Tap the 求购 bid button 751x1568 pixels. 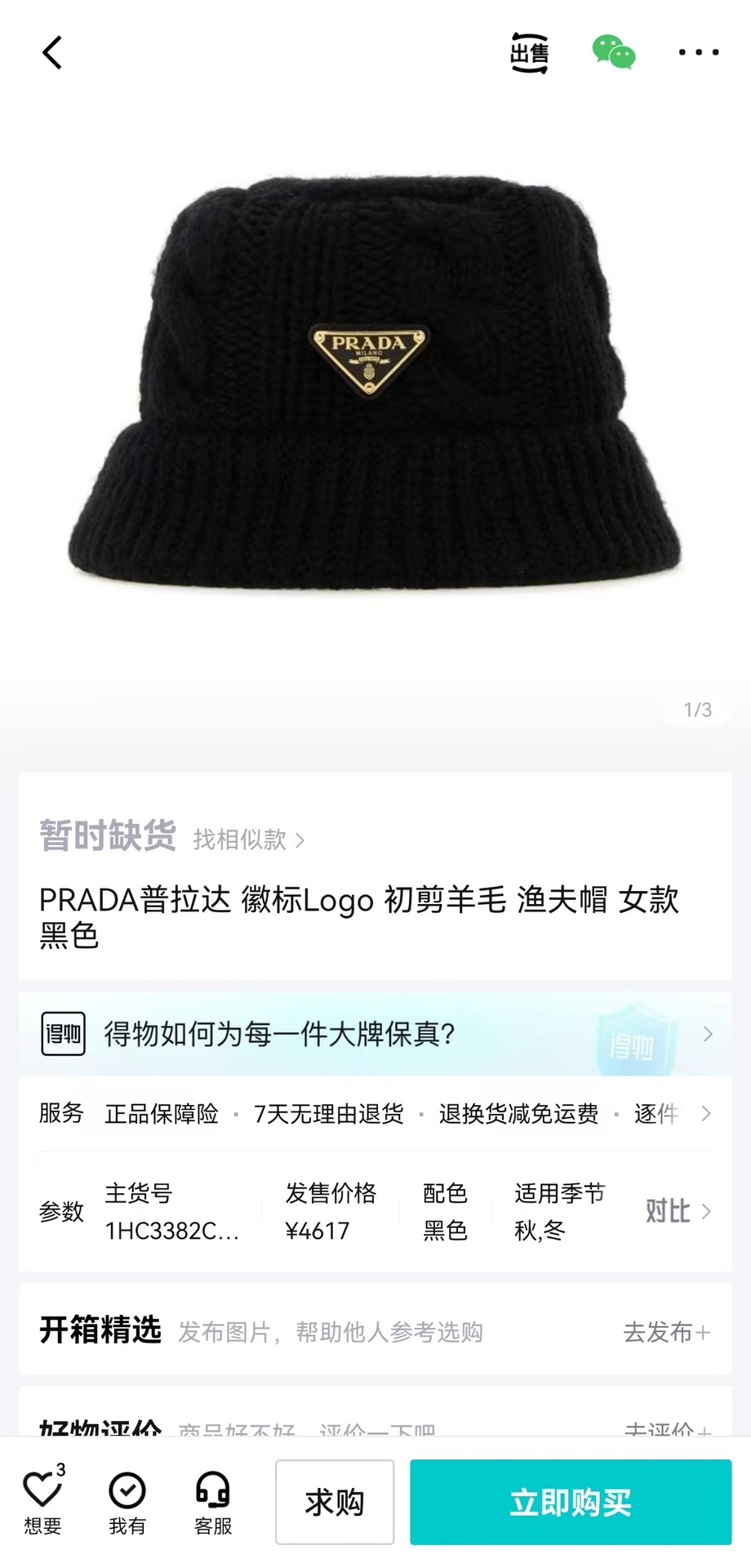335,1502
